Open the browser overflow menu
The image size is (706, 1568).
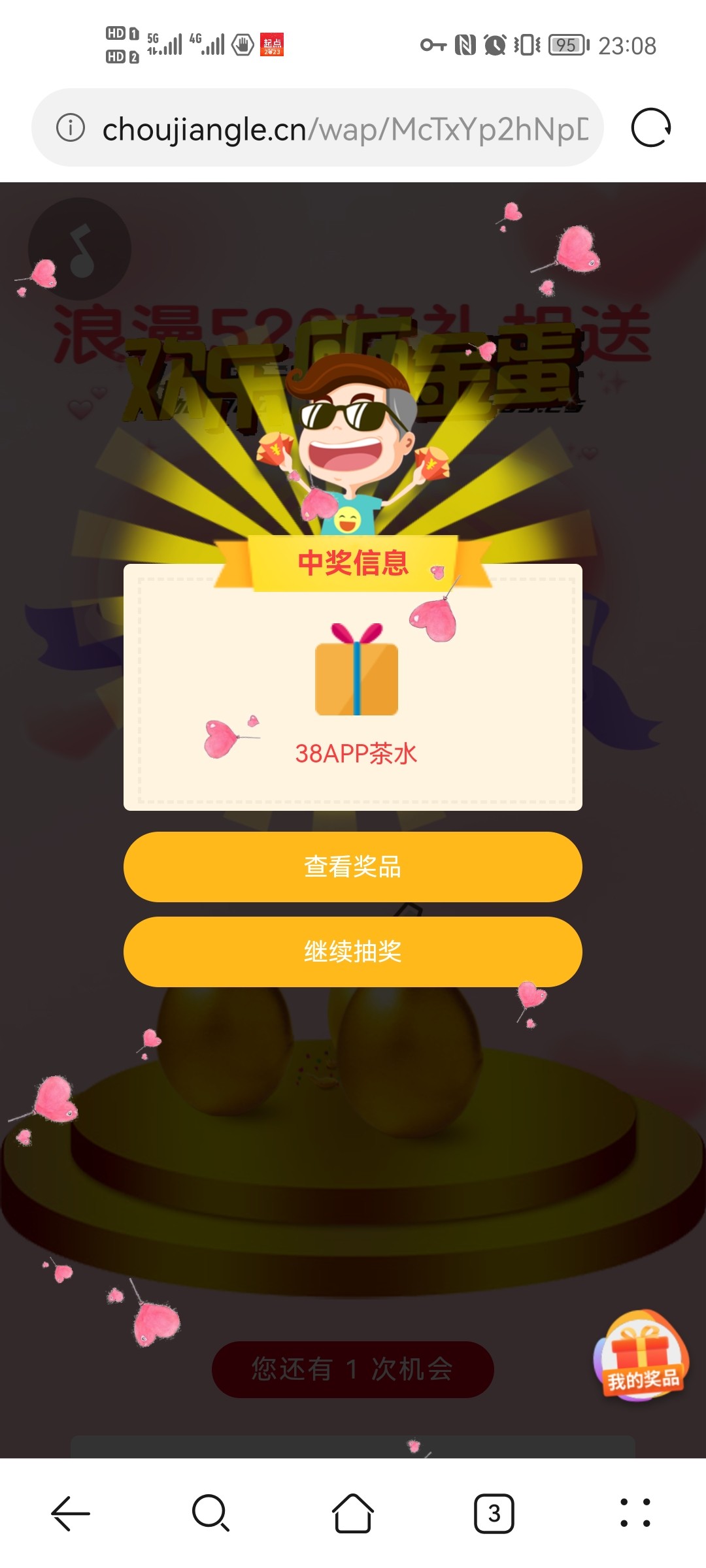click(x=635, y=1512)
